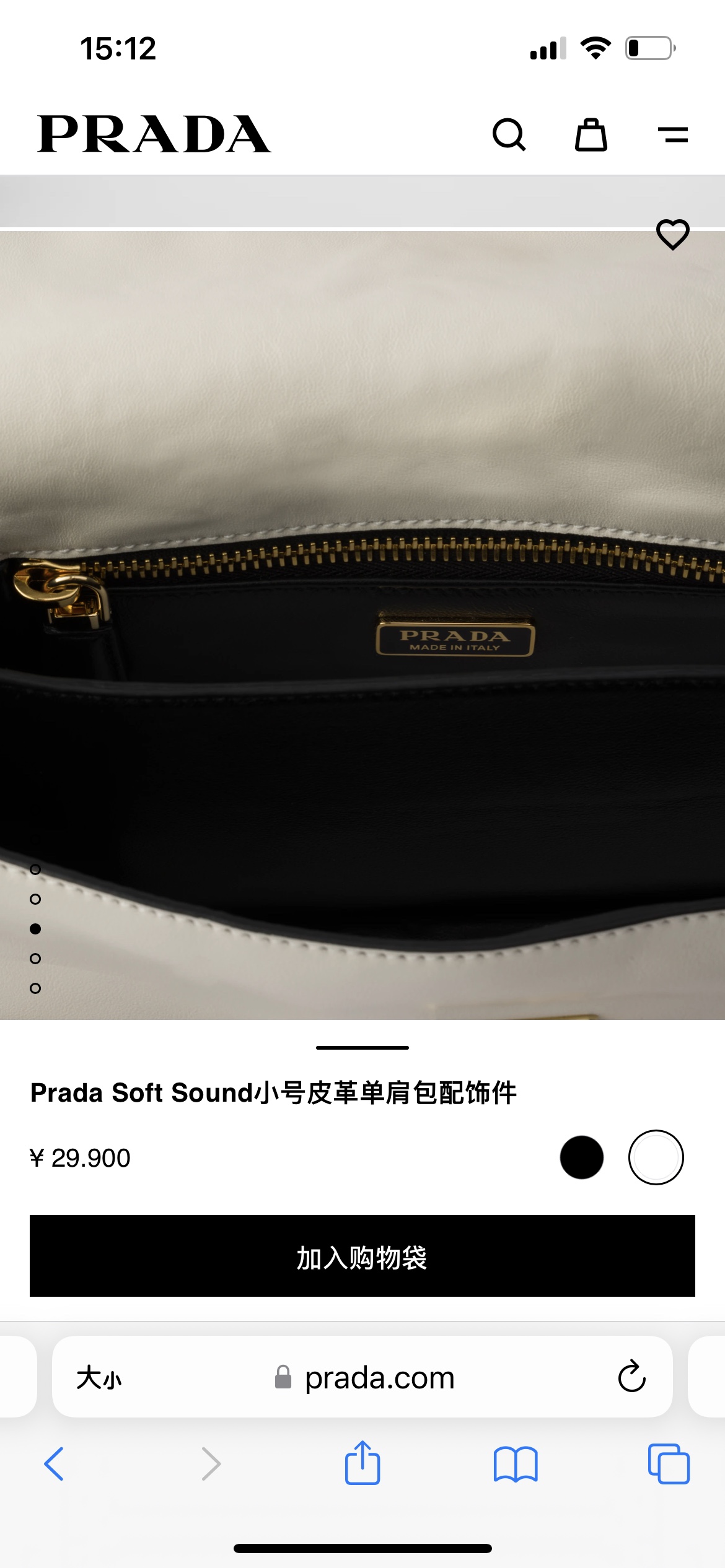This screenshot has height=1568, width=725.
Task: Go back to the previous page
Action: pos(55,1464)
